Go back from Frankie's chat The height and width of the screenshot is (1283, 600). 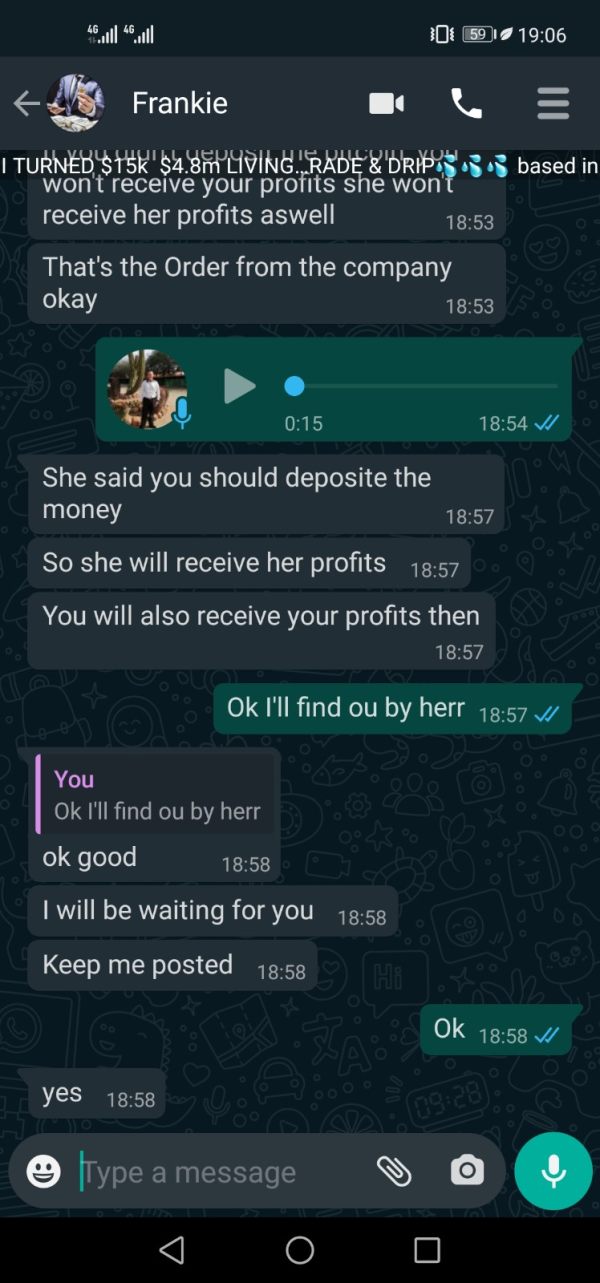pos(26,103)
